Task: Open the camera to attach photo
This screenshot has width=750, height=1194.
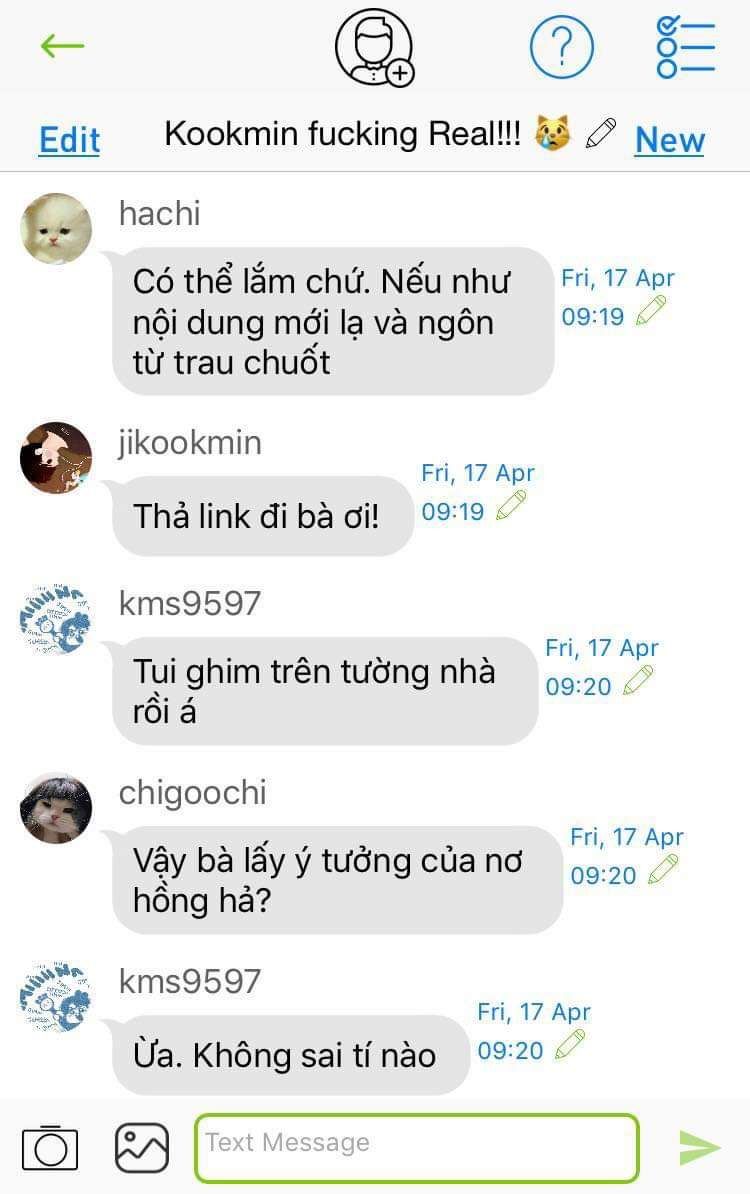Action: 49,1147
